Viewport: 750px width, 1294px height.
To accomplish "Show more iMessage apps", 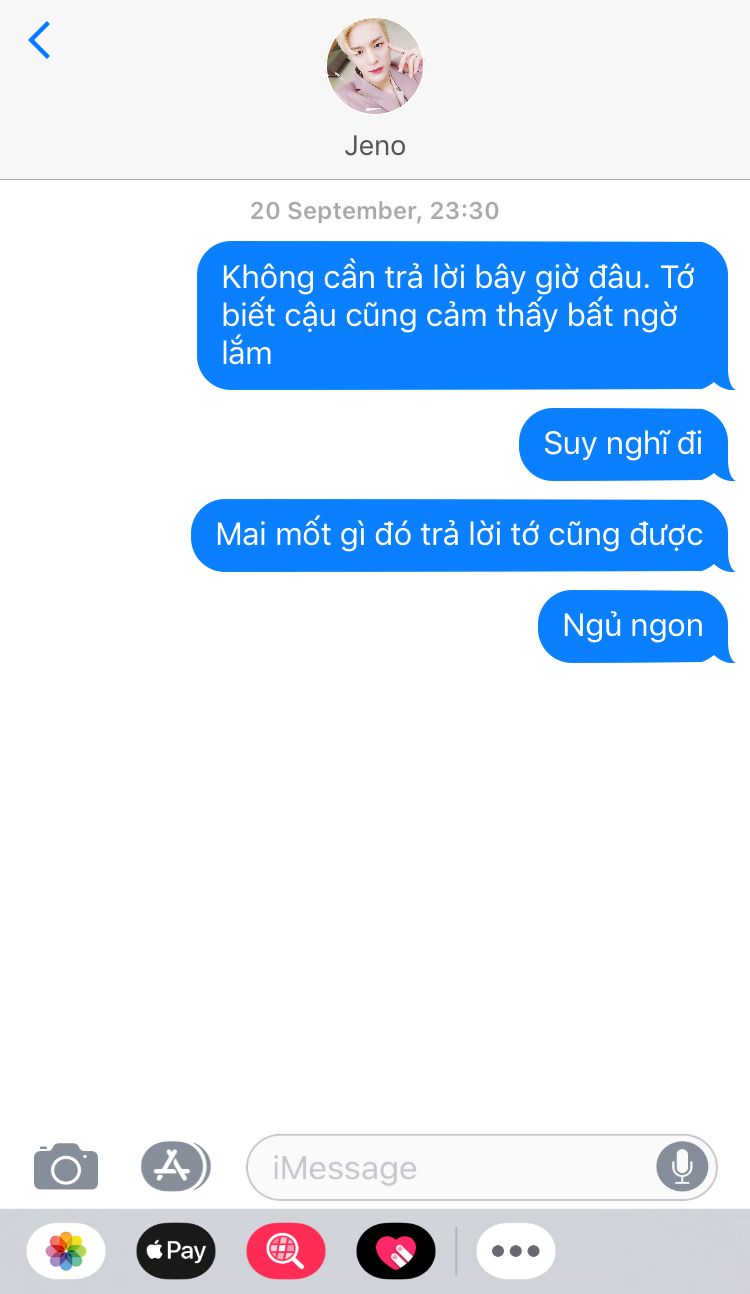I will [516, 1251].
